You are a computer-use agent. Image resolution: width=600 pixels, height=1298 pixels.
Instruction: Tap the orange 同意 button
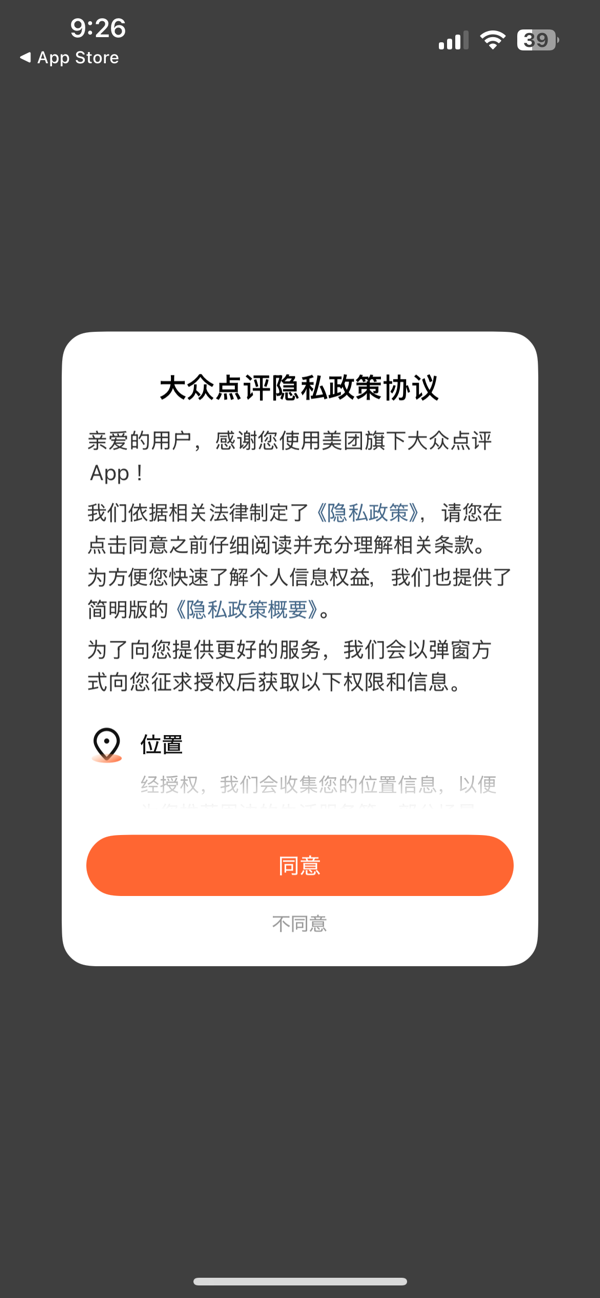click(300, 865)
